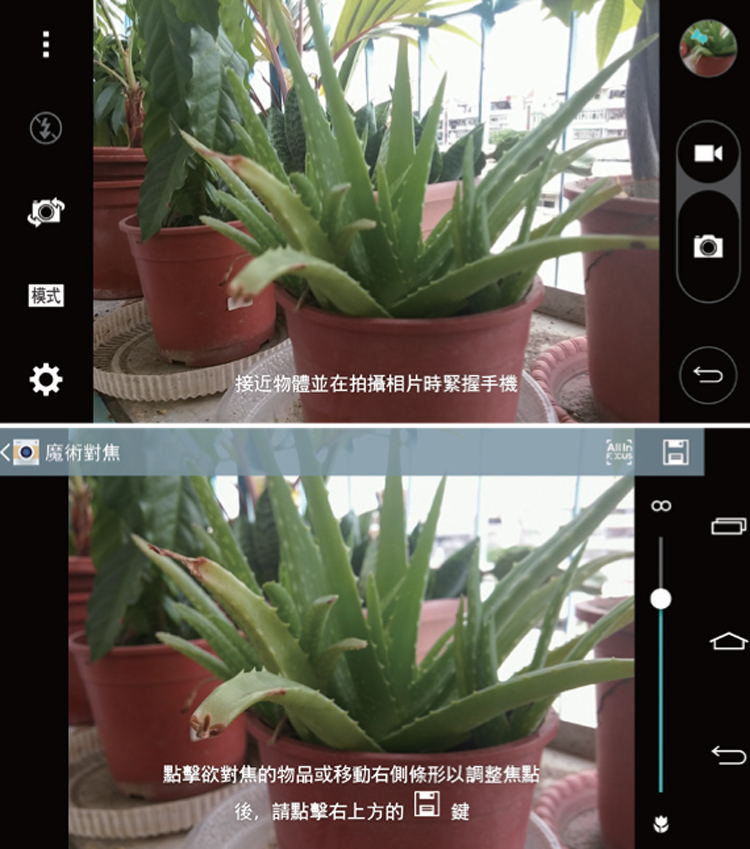Image resolution: width=750 pixels, height=849 pixels.
Task: Open camera settings gear
Action: [46, 379]
